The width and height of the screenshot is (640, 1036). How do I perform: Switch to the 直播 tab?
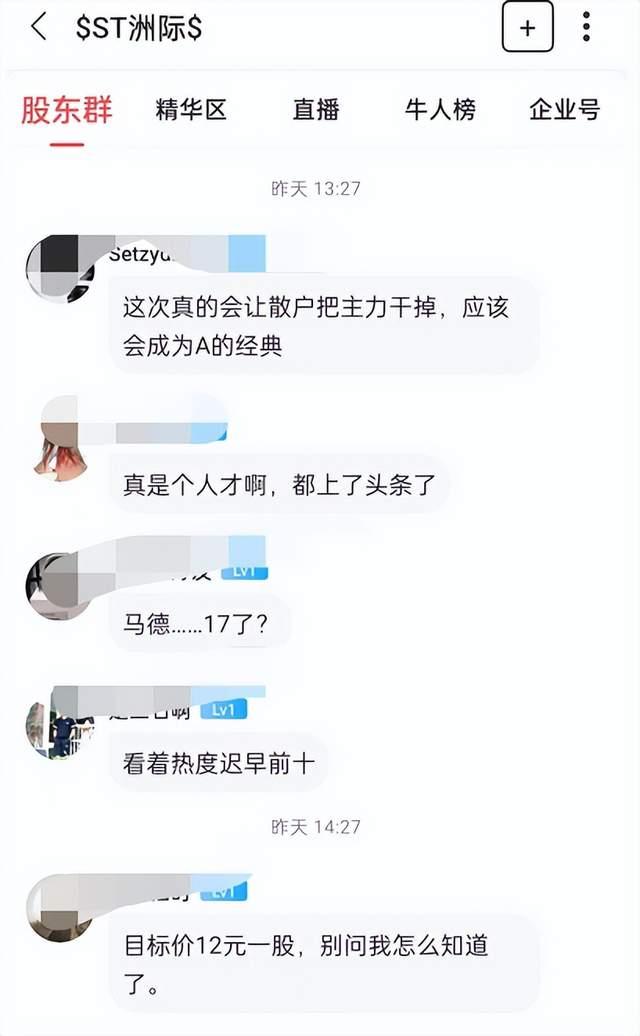(316, 110)
